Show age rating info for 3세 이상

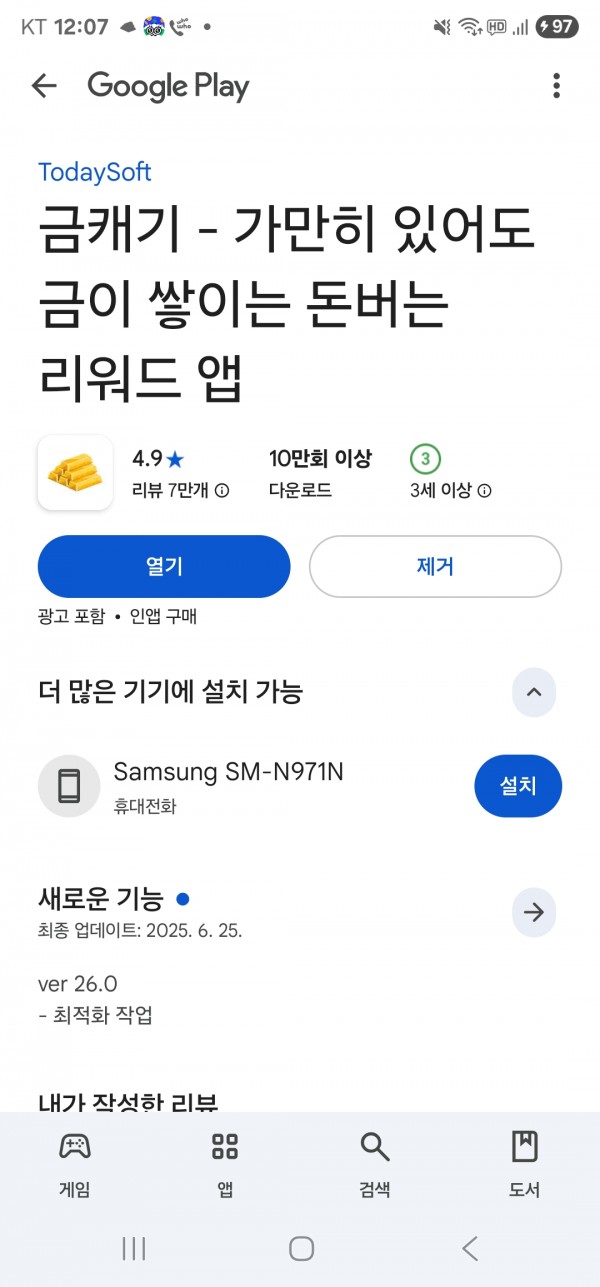coord(484,491)
